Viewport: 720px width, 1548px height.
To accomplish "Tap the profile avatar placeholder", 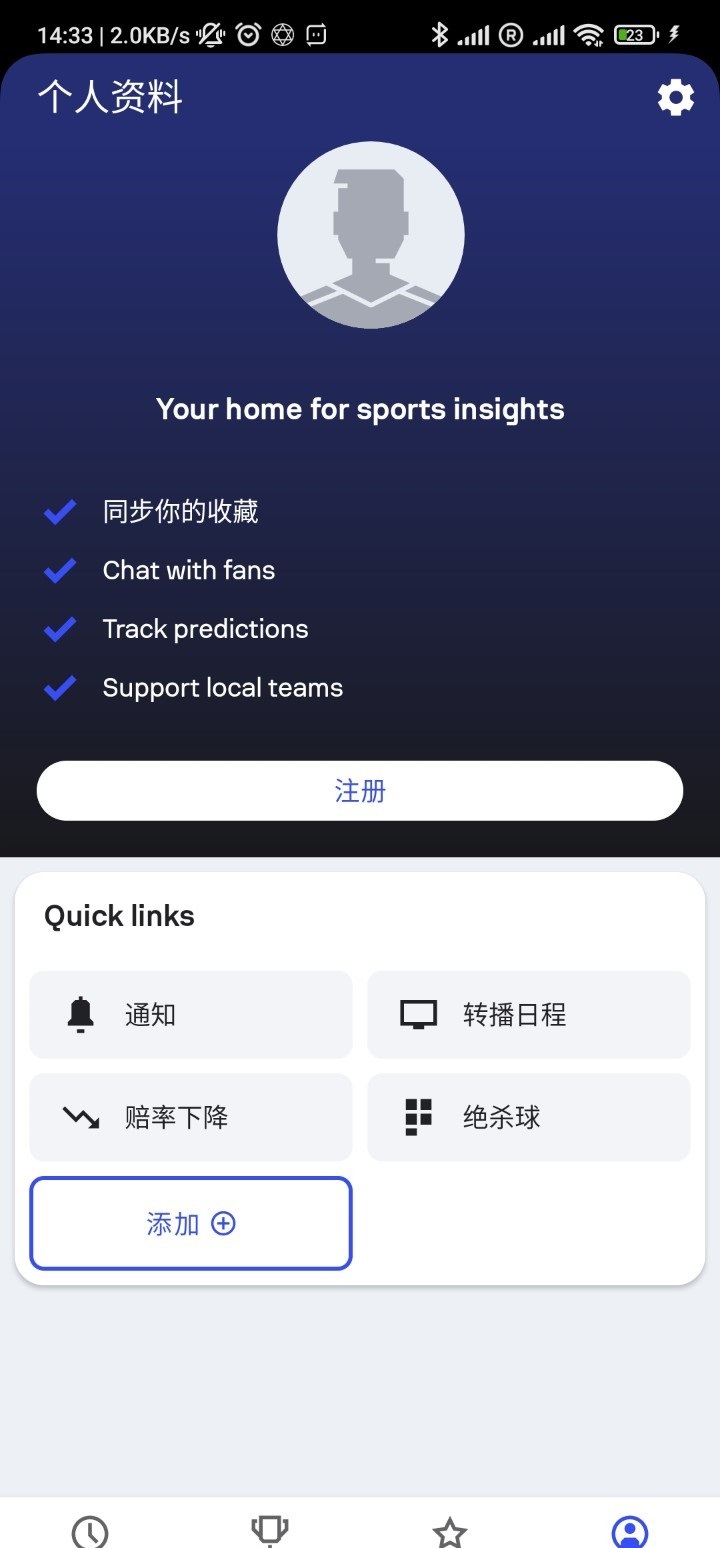I will [x=371, y=235].
